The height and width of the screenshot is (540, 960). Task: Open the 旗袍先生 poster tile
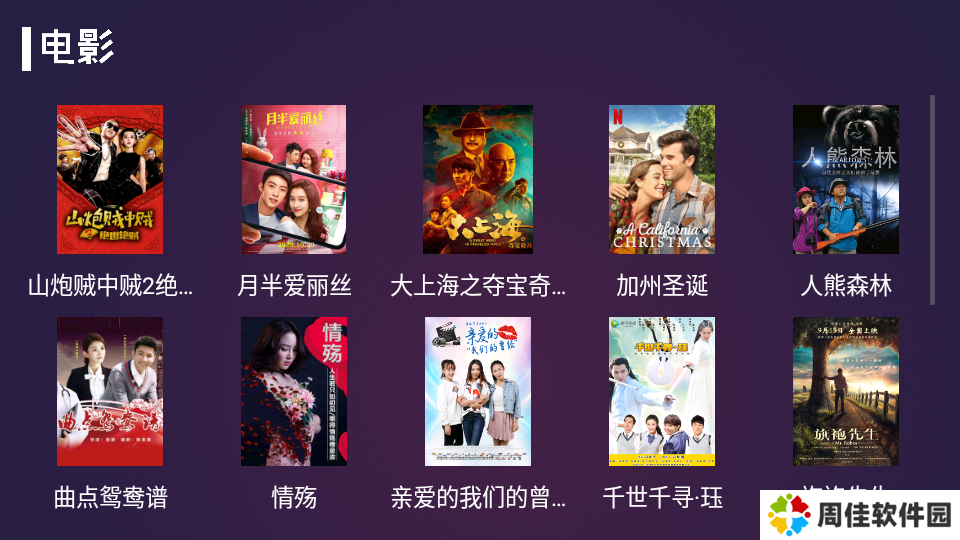(x=846, y=392)
